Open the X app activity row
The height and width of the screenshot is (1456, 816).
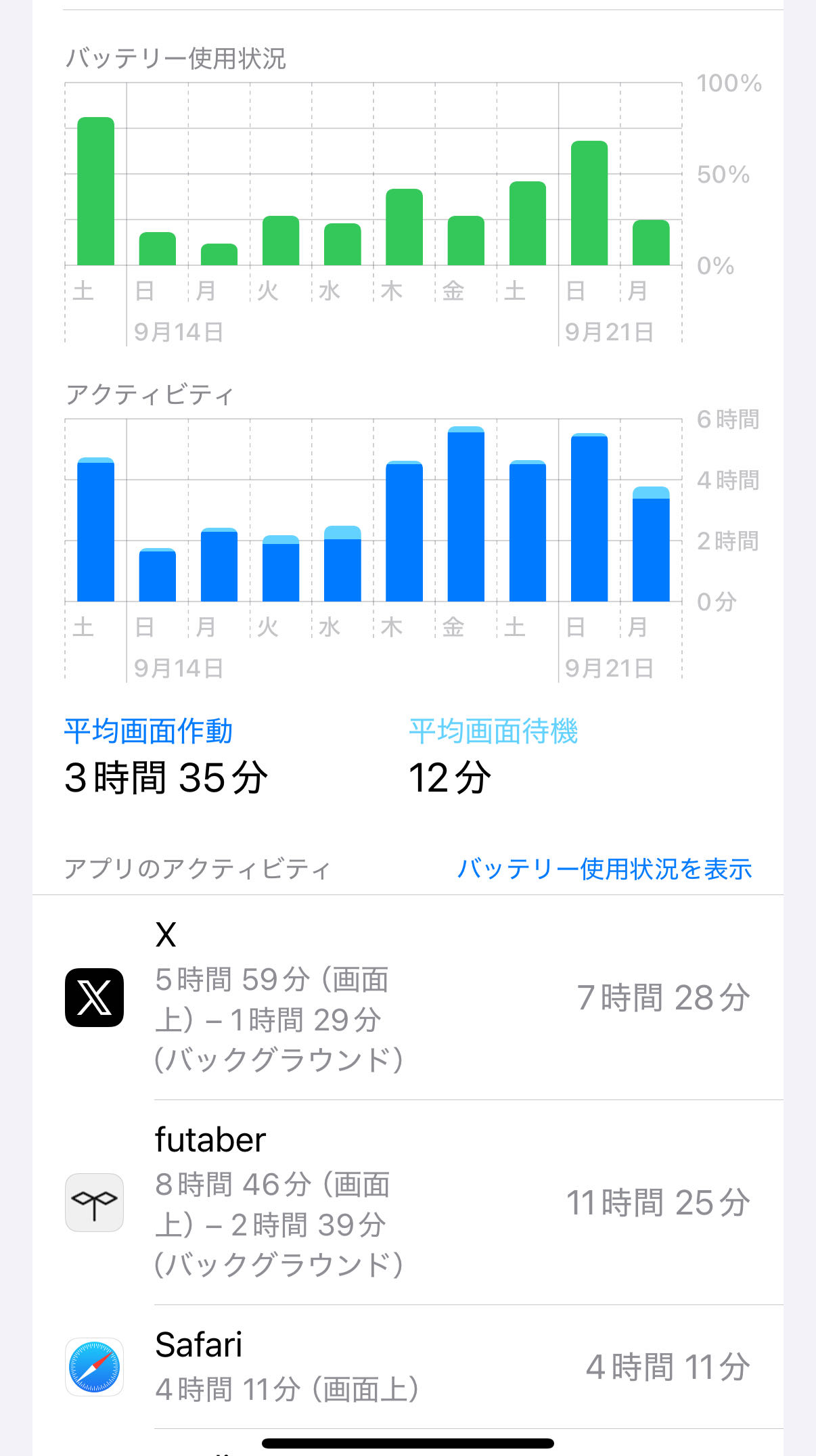click(408, 998)
